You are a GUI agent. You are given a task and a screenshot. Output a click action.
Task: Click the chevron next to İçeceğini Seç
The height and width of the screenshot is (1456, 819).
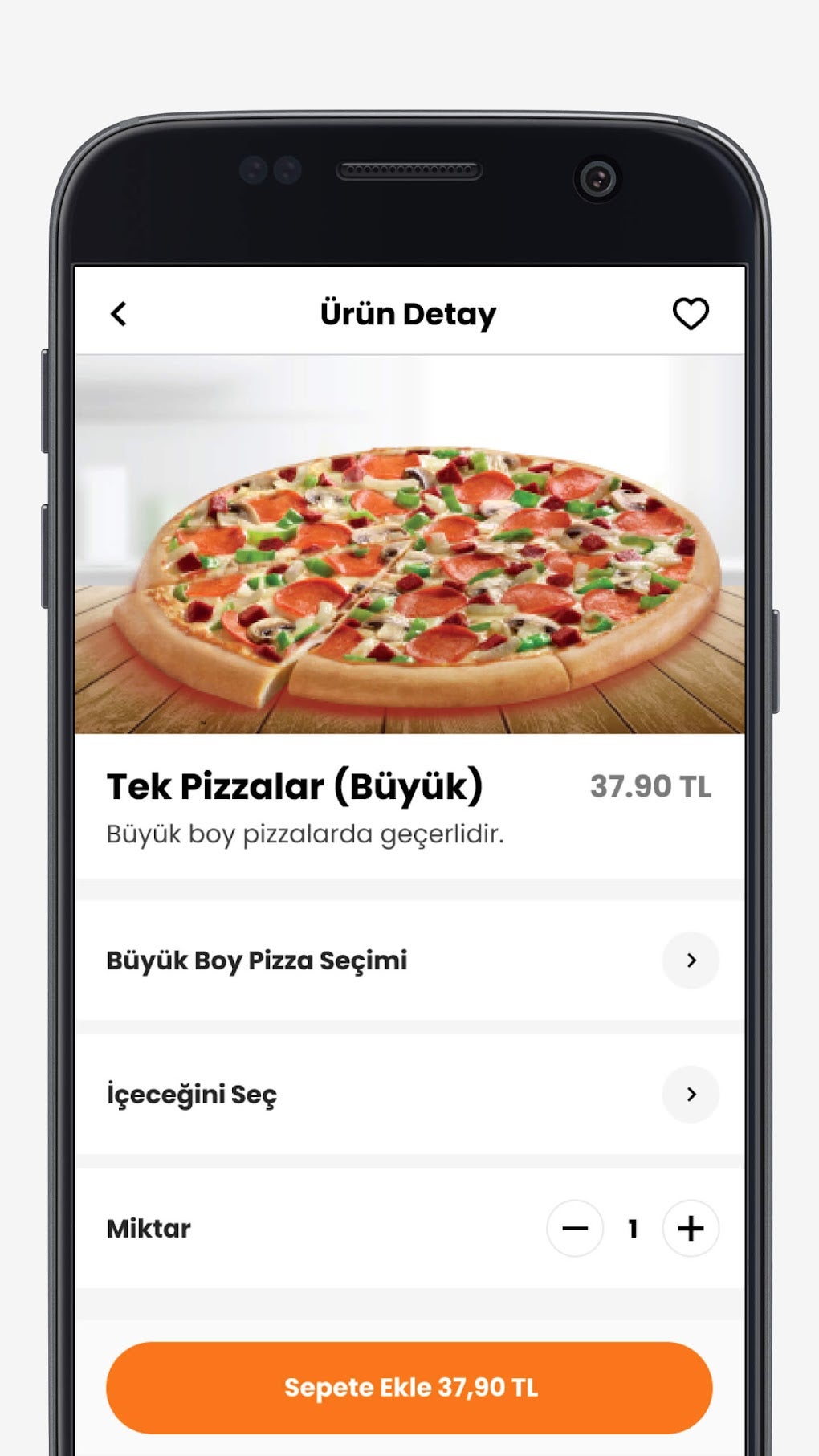click(691, 1094)
